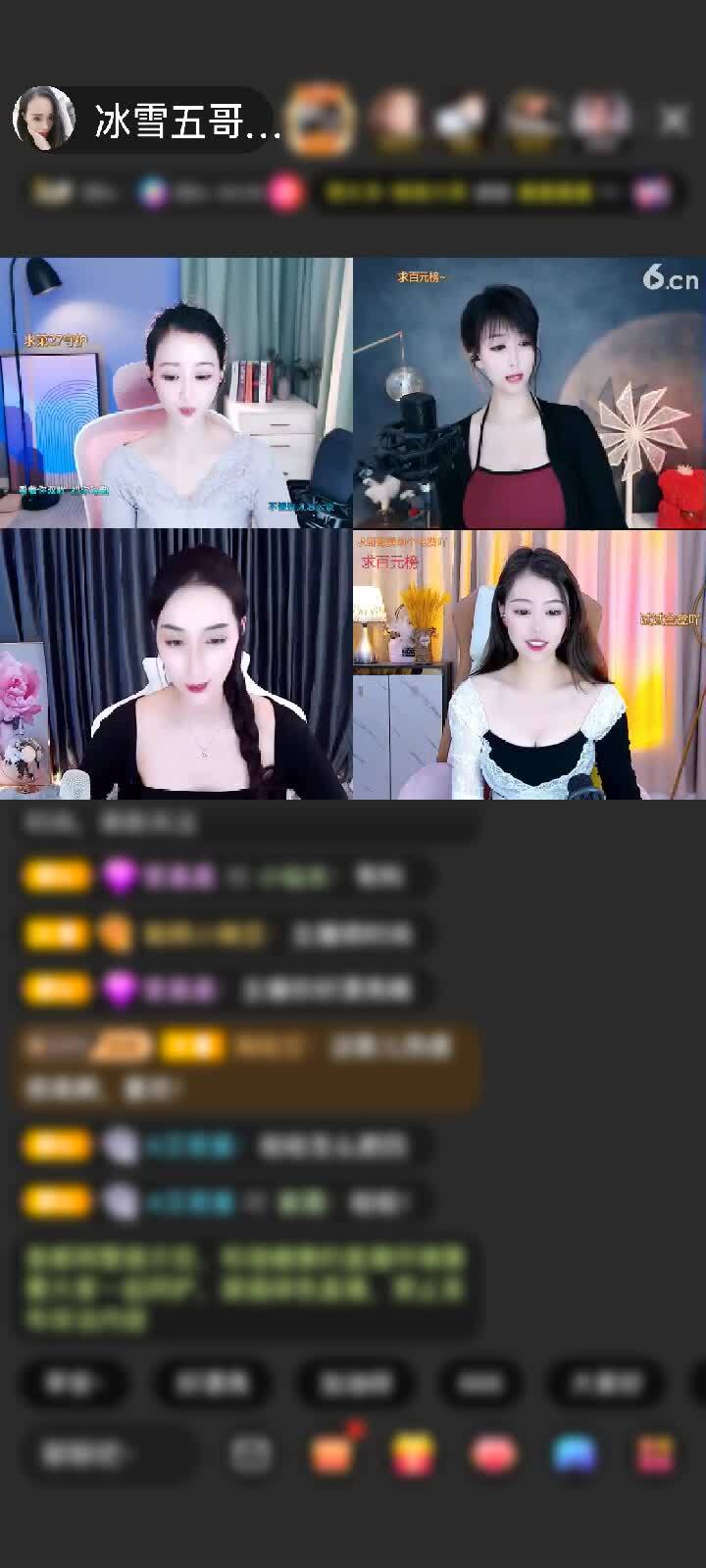
Task: Open the white-lace-top streamer's video tile
Action: click(529, 664)
